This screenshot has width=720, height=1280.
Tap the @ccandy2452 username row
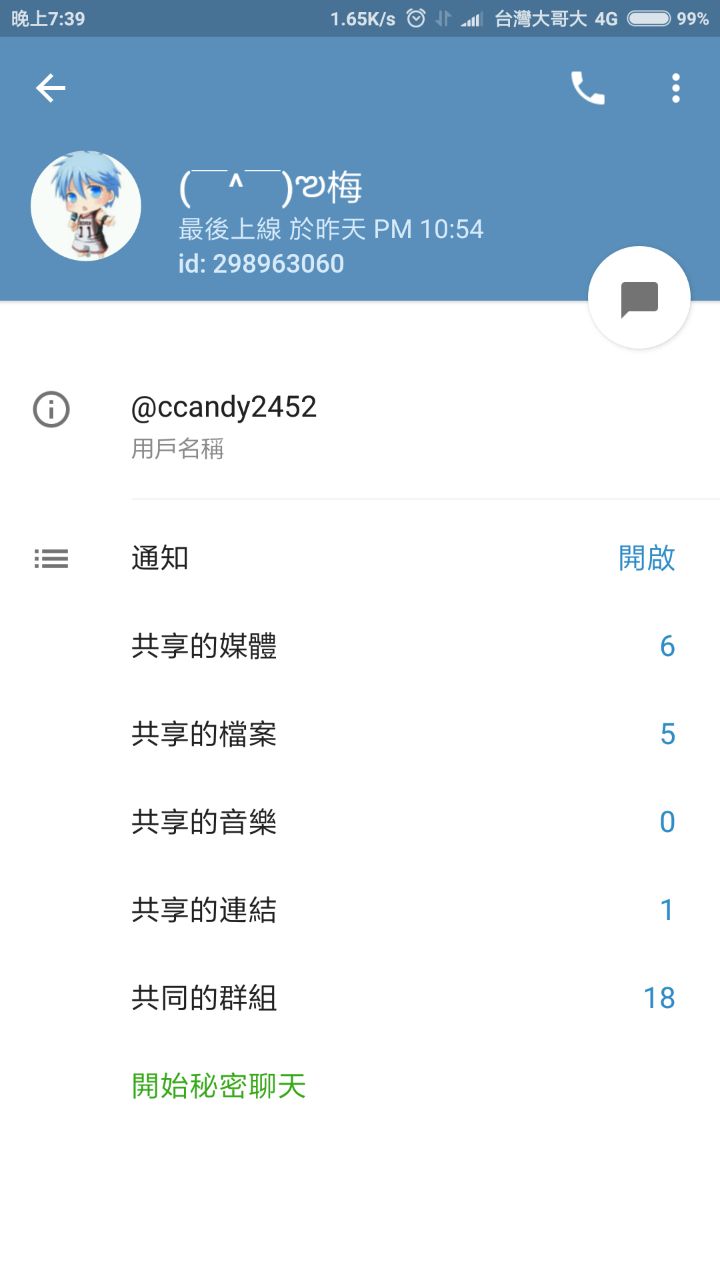[360, 426]
